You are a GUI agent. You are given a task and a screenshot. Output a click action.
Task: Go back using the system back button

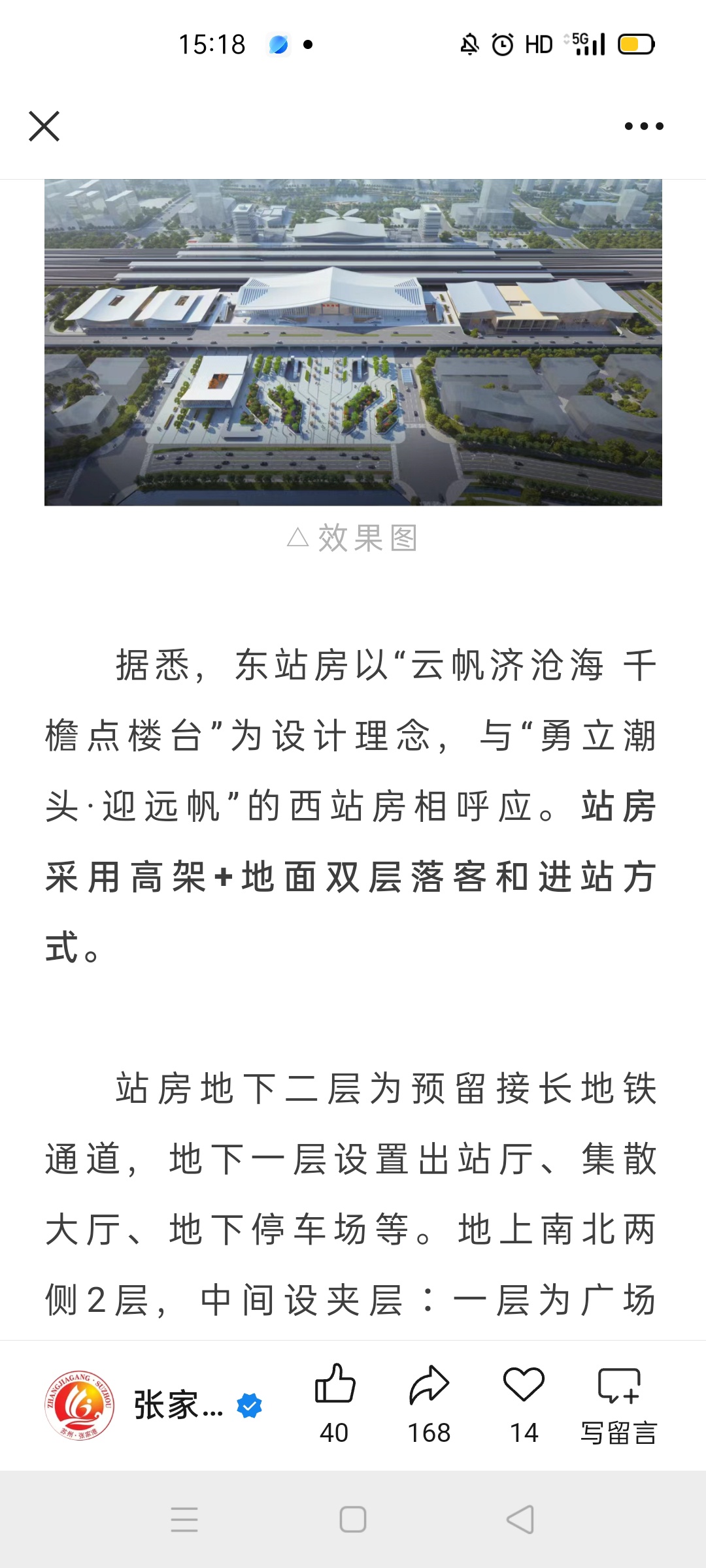520,1520
